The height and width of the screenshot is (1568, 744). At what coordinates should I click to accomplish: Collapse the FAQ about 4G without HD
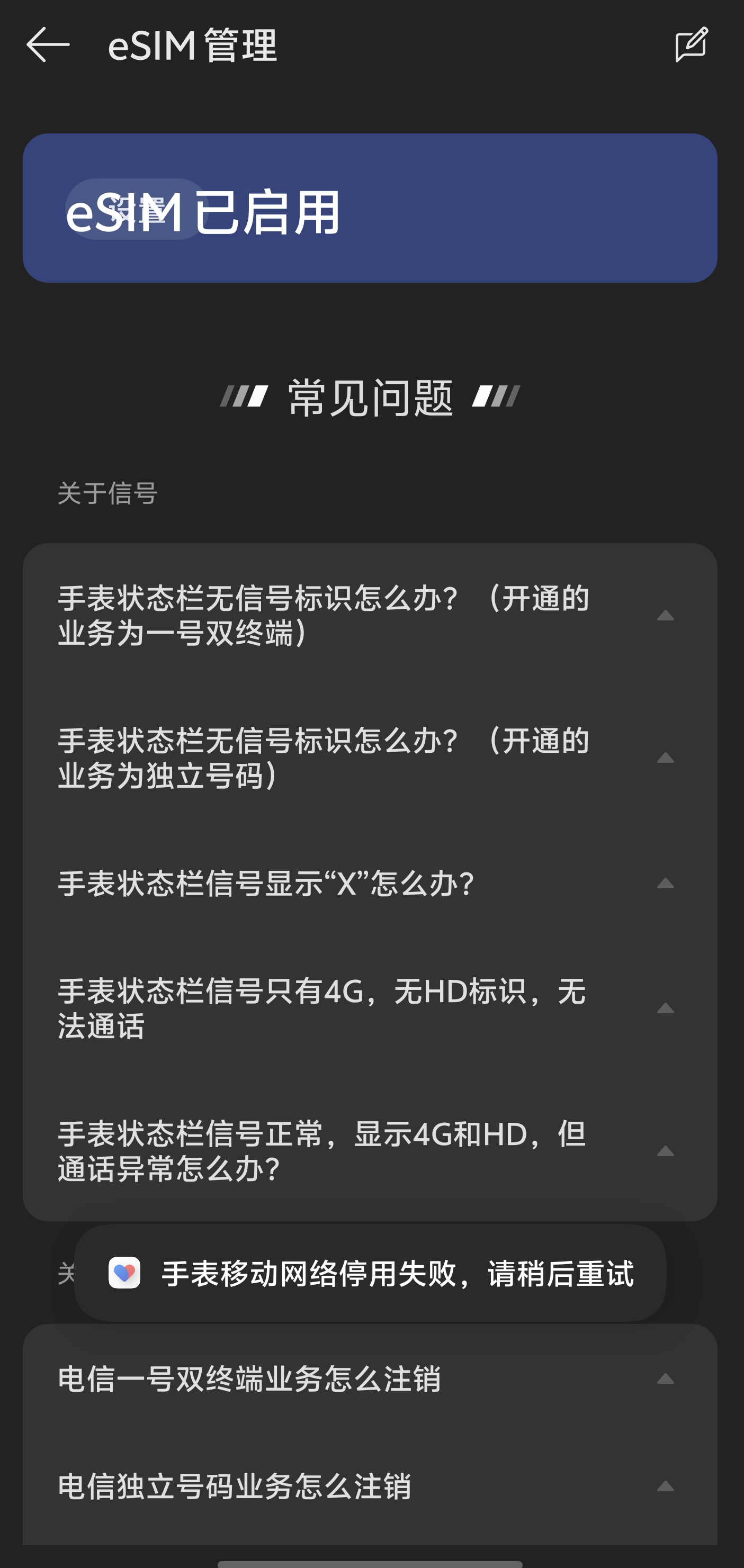[x=666, y=1008]
